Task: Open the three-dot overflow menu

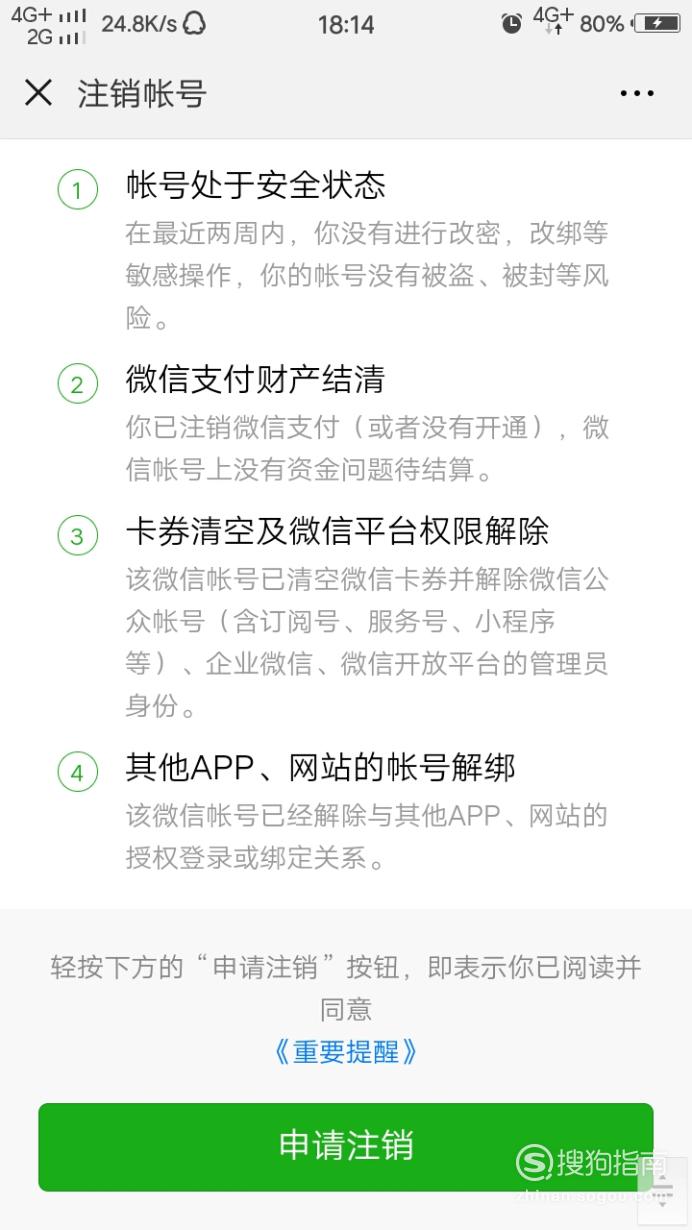Action: point(637,94)
